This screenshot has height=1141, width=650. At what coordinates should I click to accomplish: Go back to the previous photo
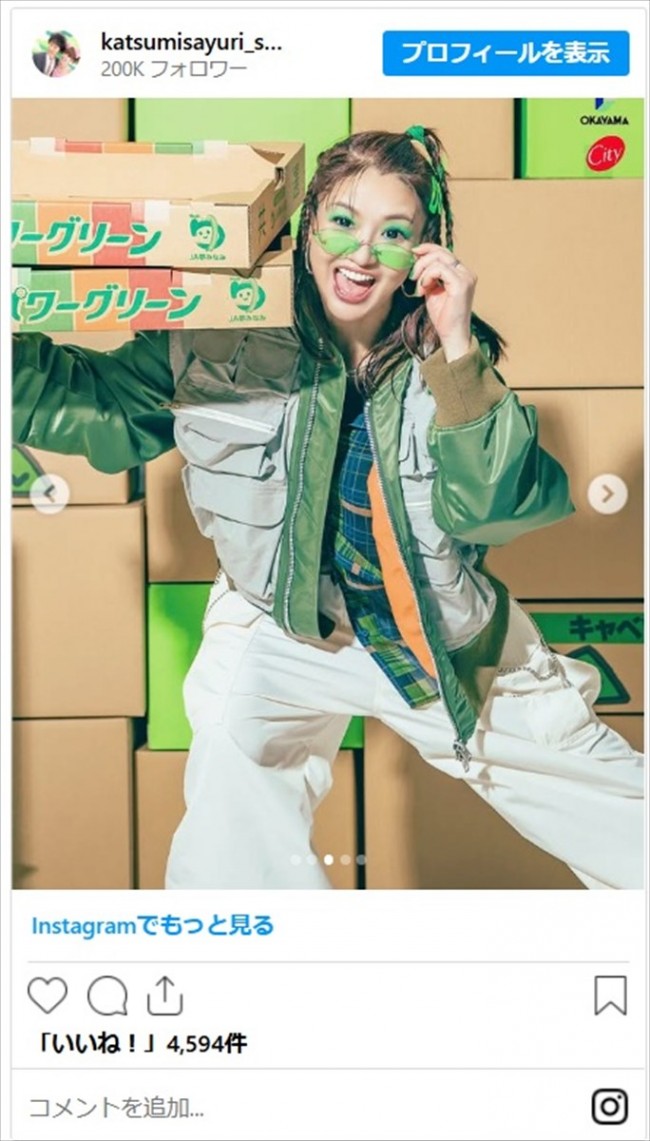click(x=50, y=493)
